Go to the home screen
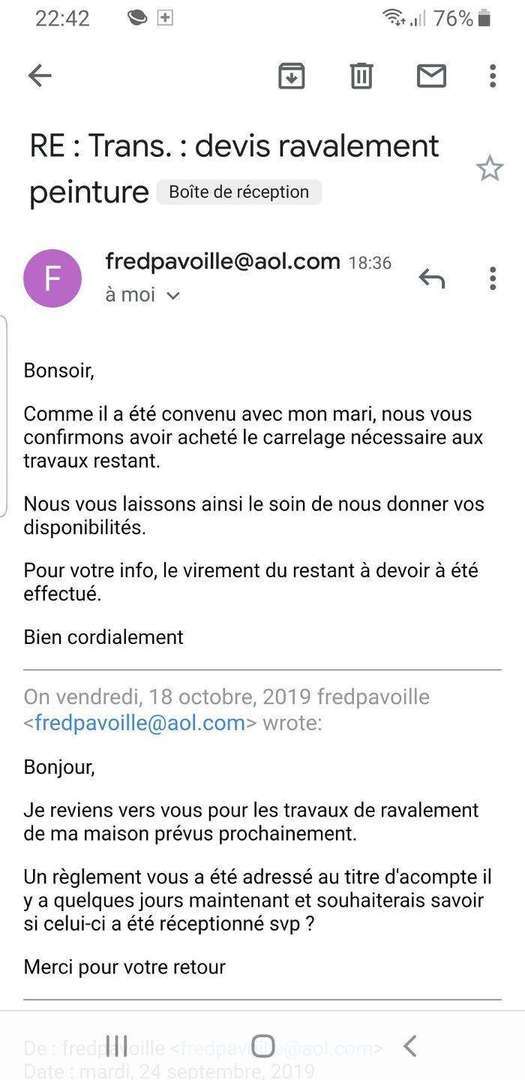Viewport: 525px width, 1080px height. 262,1046
